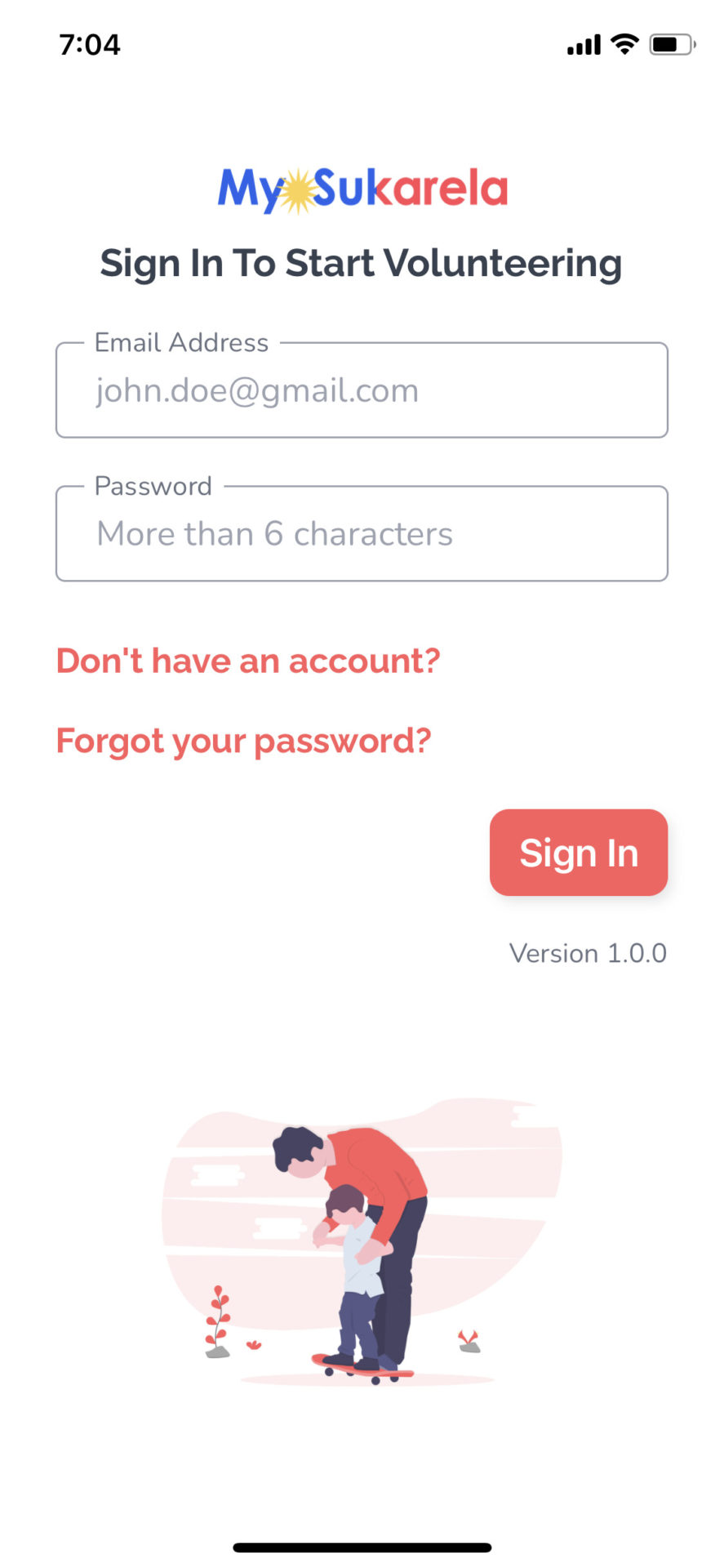Tap the Email Address field

(x=362, y=391)
